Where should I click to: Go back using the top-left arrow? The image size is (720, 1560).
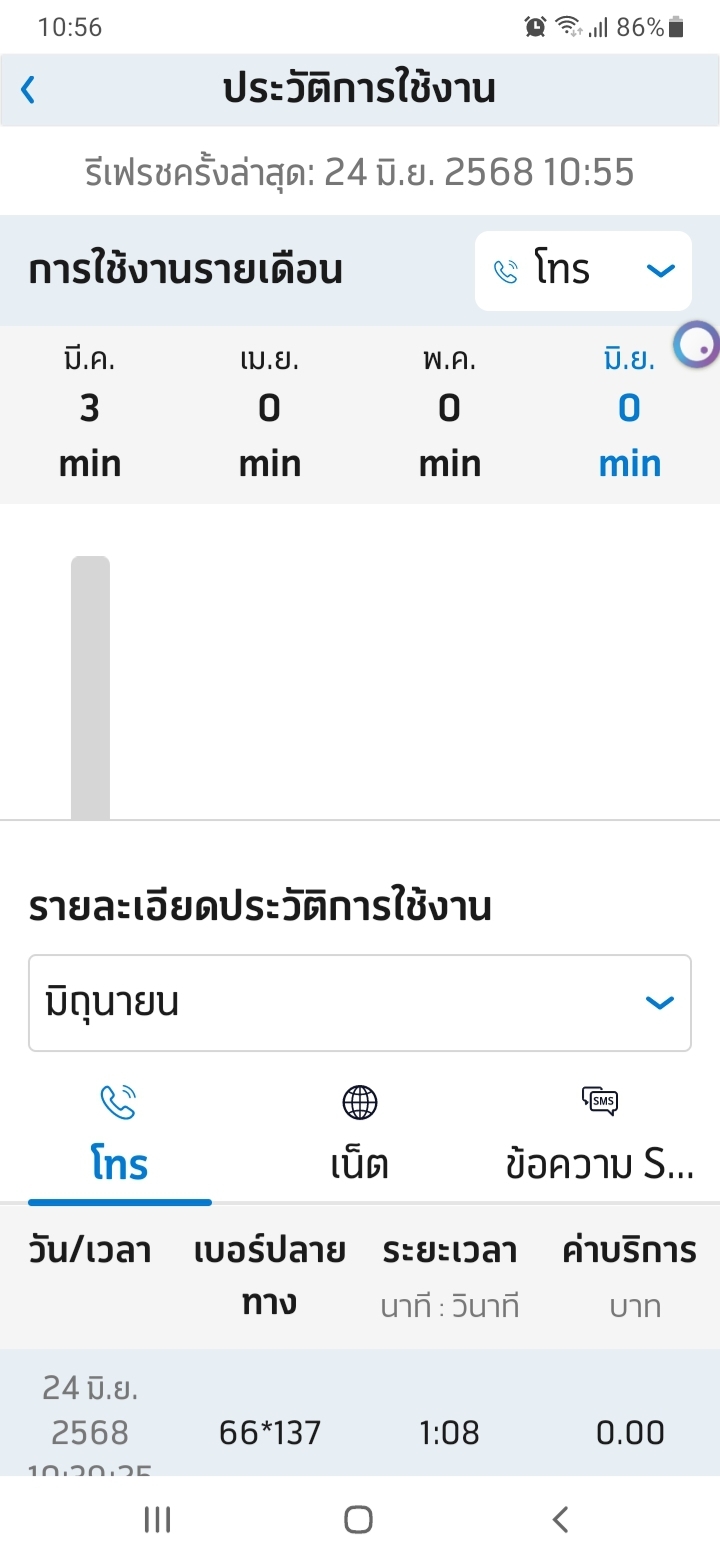[x=28, y=90]
